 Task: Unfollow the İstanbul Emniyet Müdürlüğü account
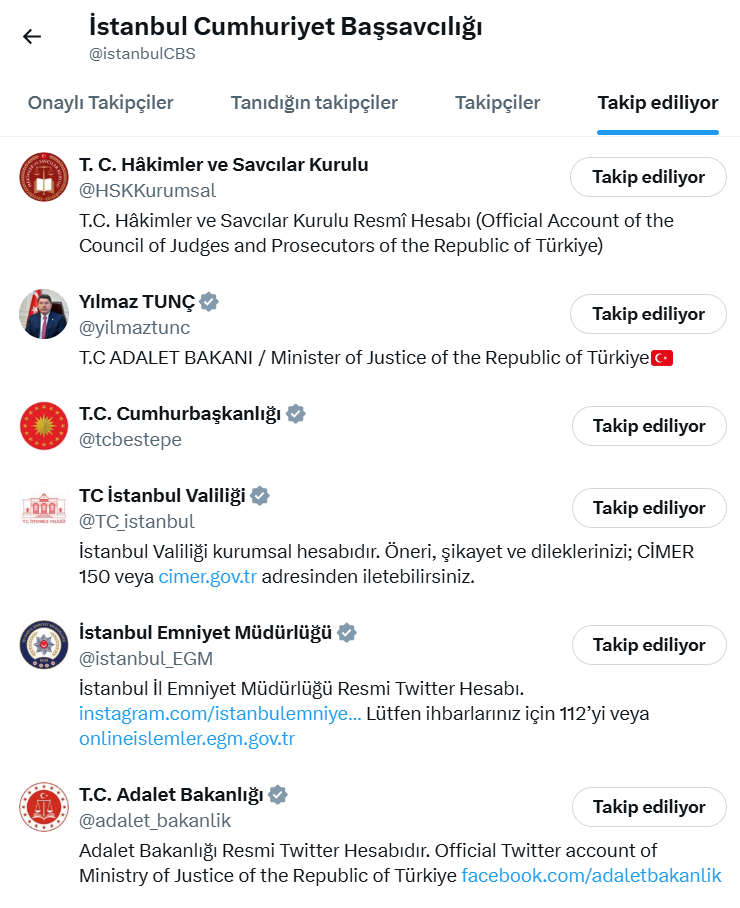click(x=648, y=645)
